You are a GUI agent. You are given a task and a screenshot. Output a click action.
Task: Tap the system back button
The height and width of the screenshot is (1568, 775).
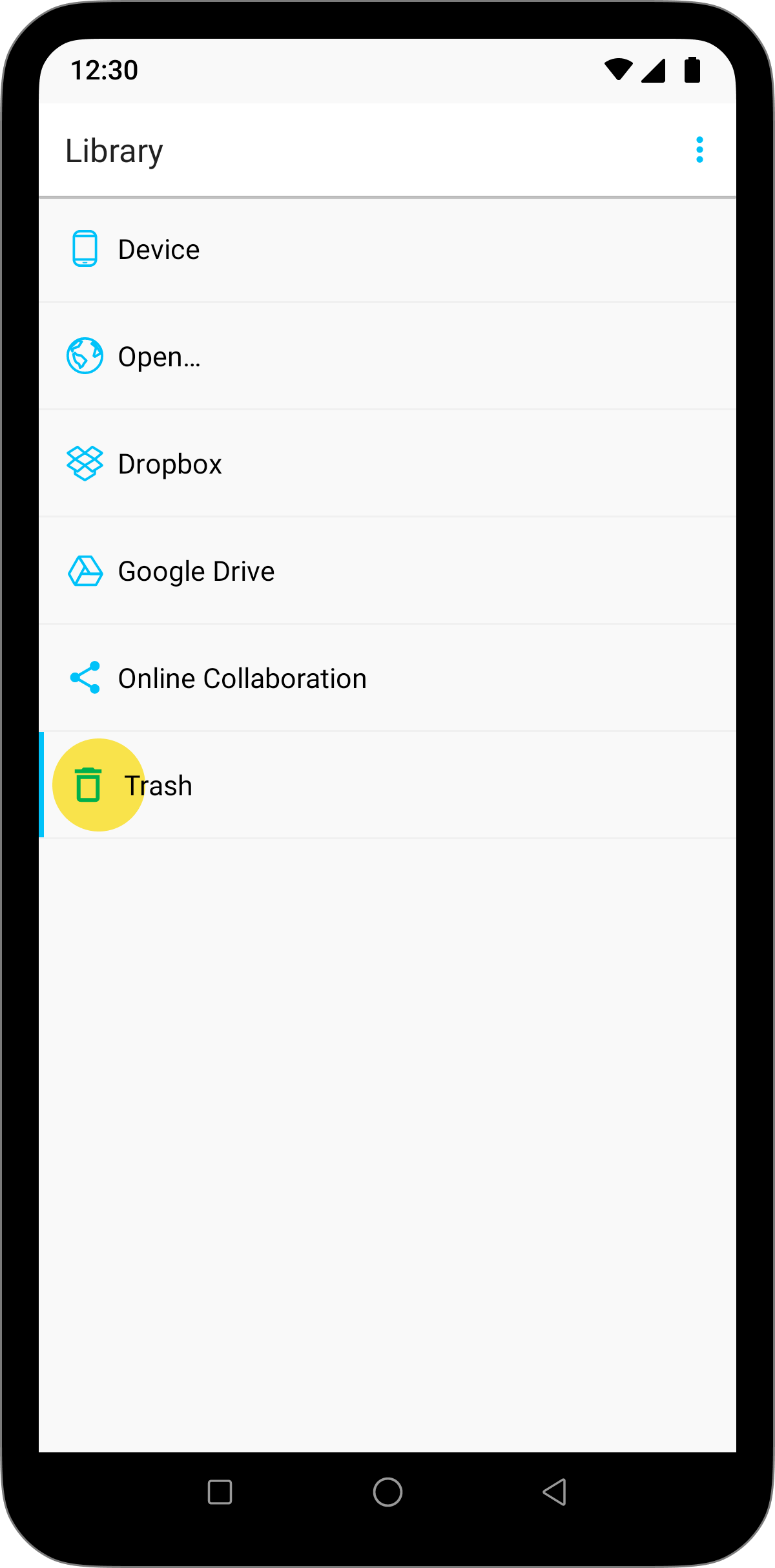554,1492
